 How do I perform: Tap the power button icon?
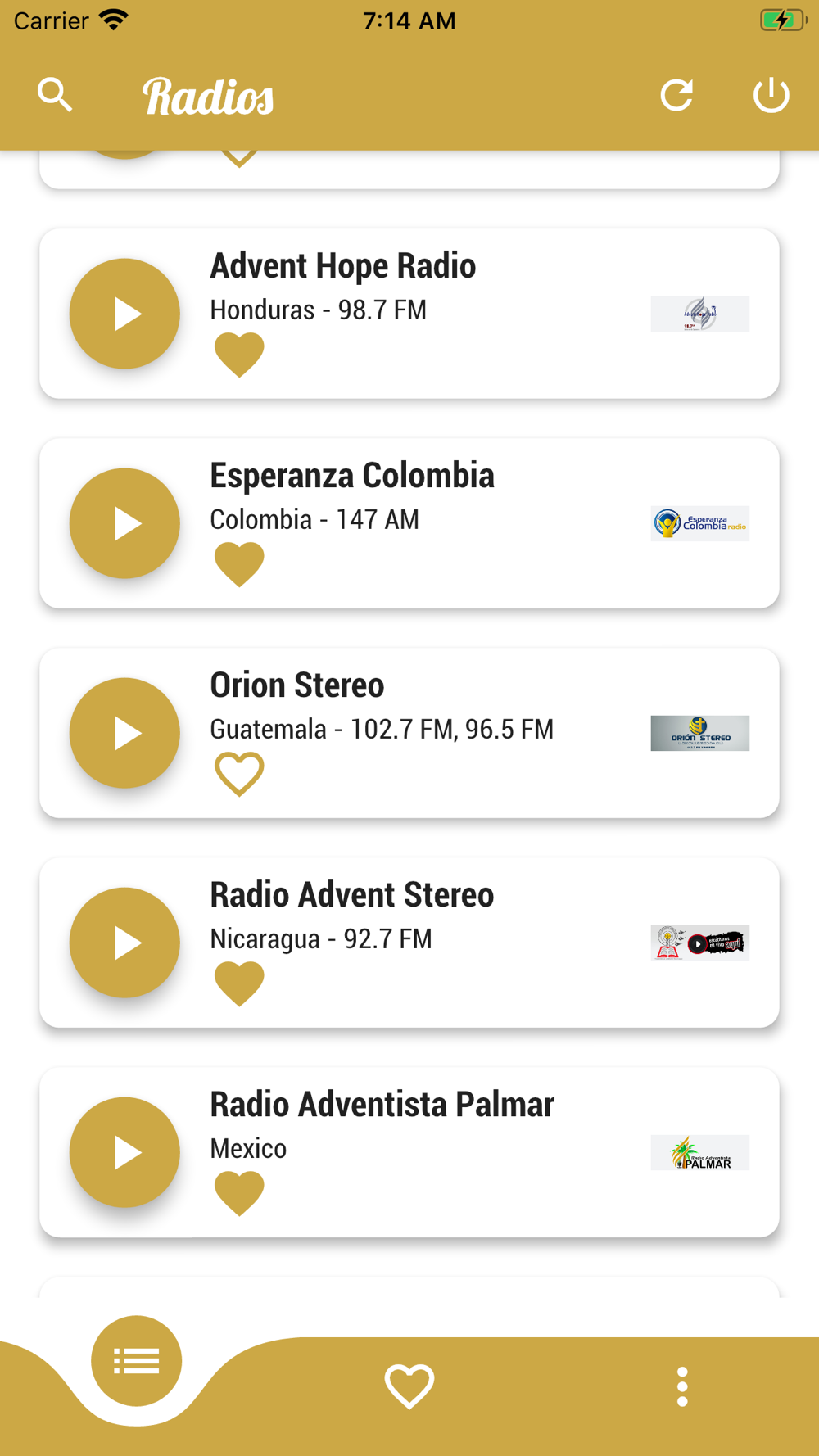click(771, 95)
